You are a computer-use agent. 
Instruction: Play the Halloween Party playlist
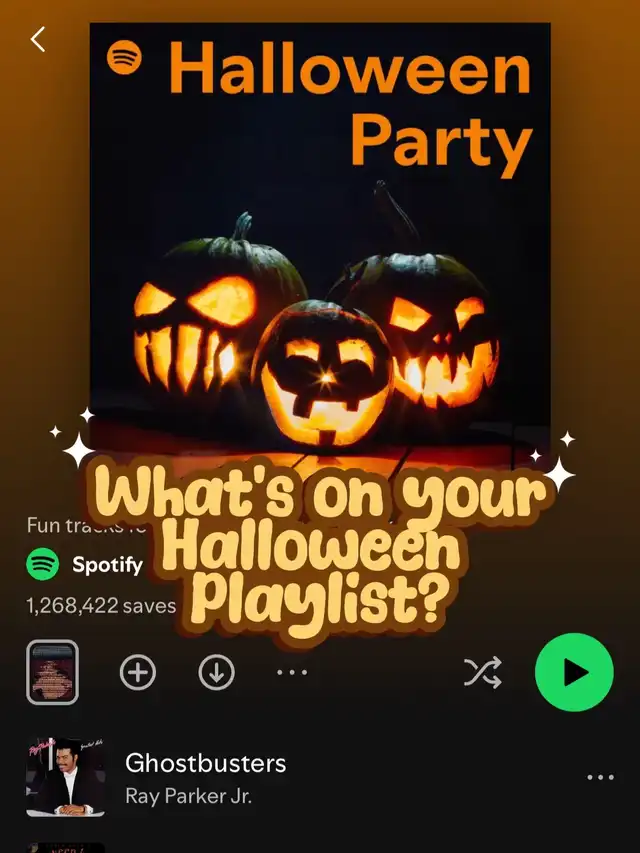[574, 672]
